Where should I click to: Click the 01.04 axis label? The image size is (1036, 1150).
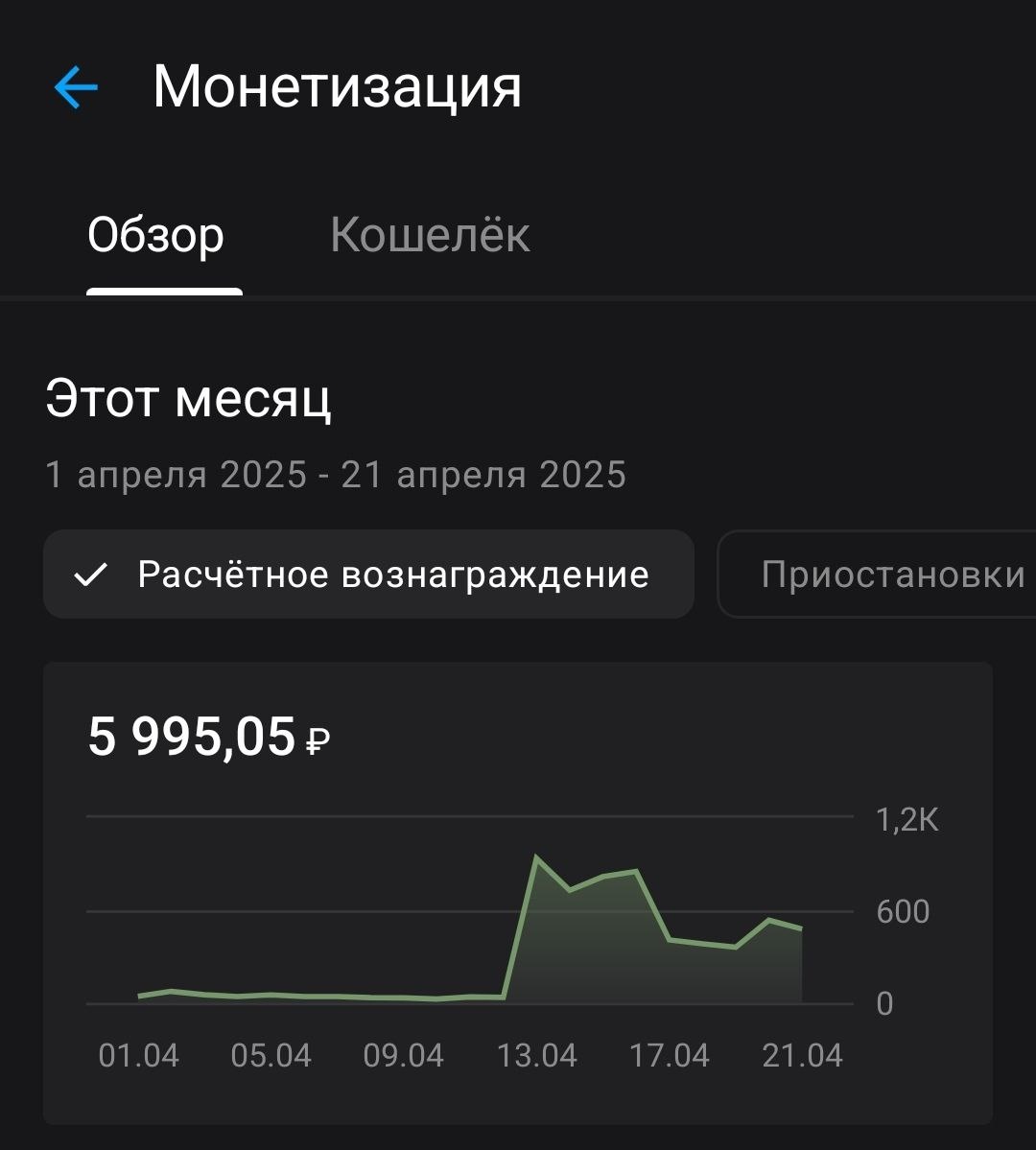pos(140,1055)
